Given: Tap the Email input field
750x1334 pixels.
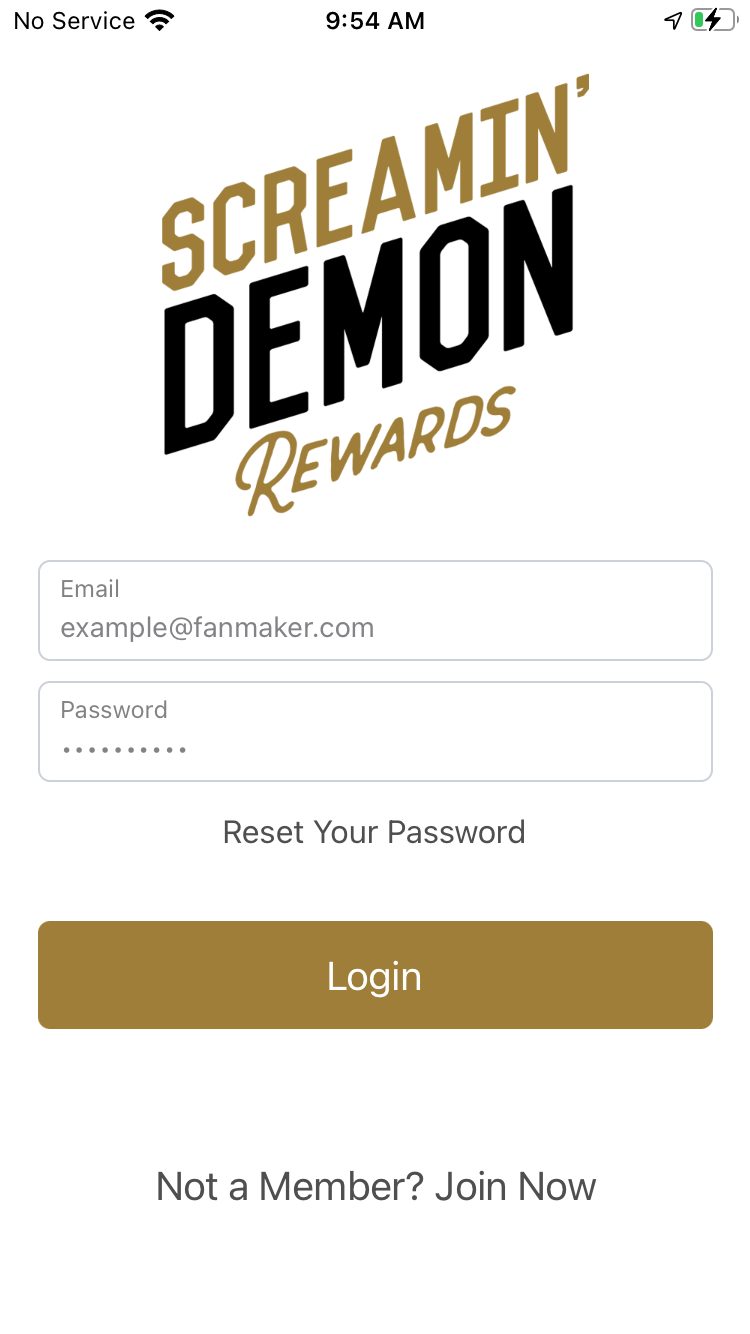Looking at the screenshot, I should coord(375,611).
